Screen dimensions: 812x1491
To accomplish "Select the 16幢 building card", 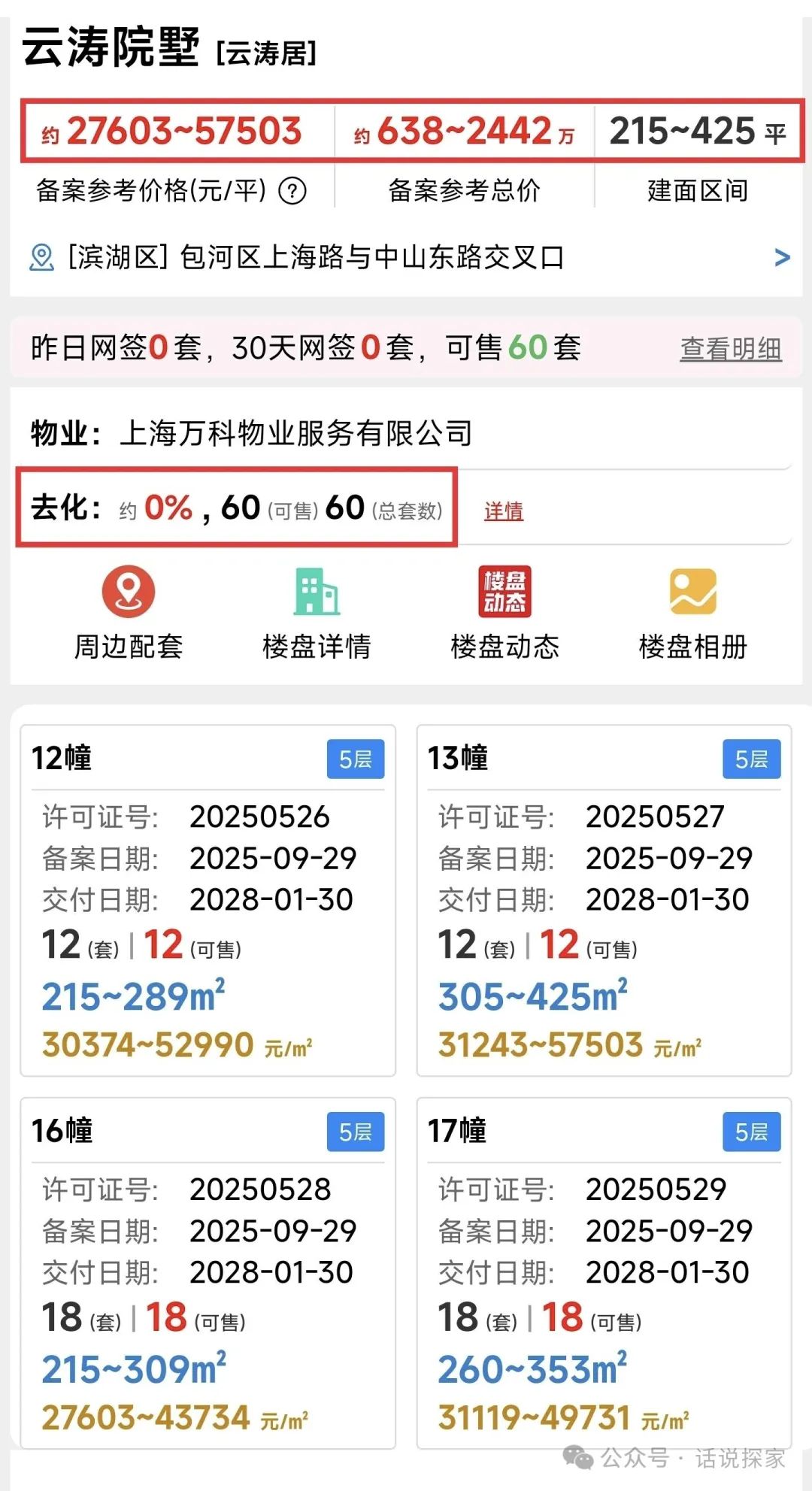I will (208, 1272).
